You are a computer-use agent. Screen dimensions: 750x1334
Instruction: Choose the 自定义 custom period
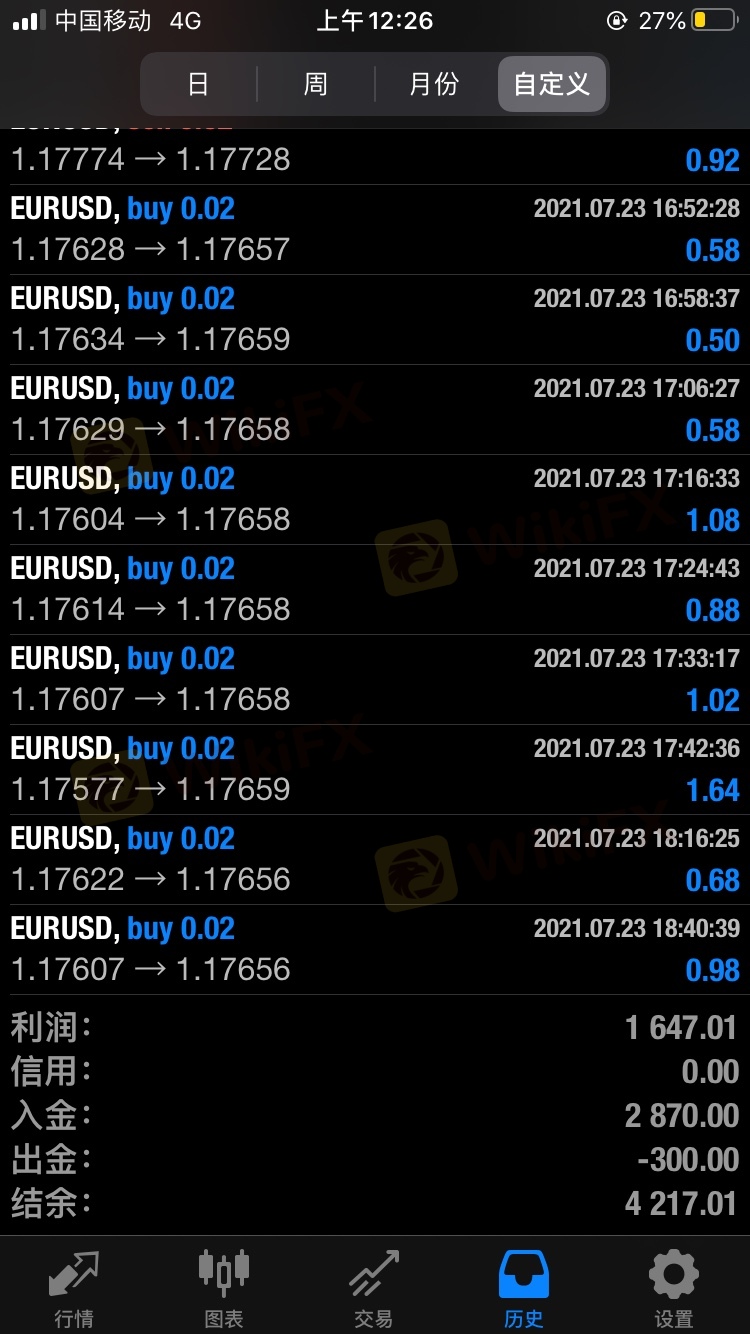(x=551, y=84)
